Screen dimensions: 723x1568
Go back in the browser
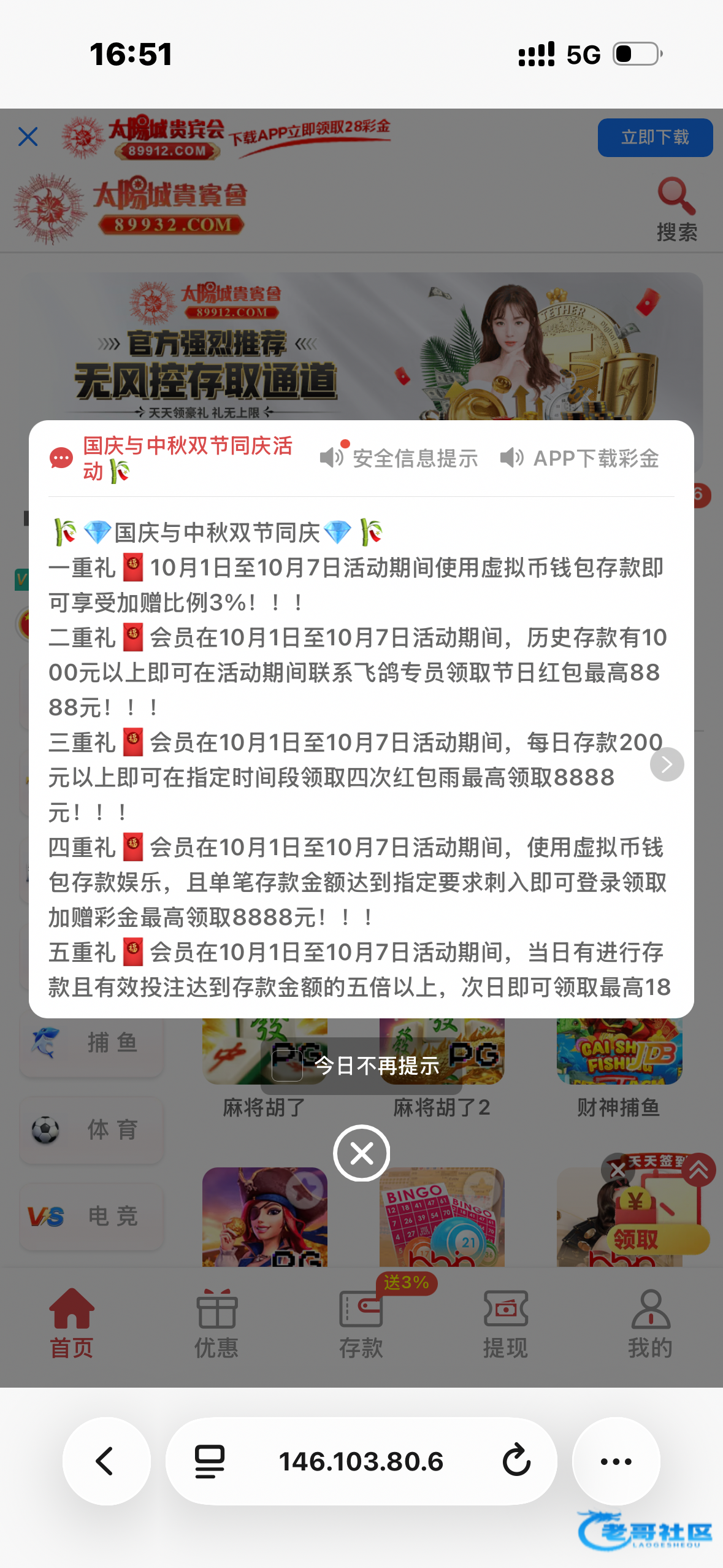106,1461
